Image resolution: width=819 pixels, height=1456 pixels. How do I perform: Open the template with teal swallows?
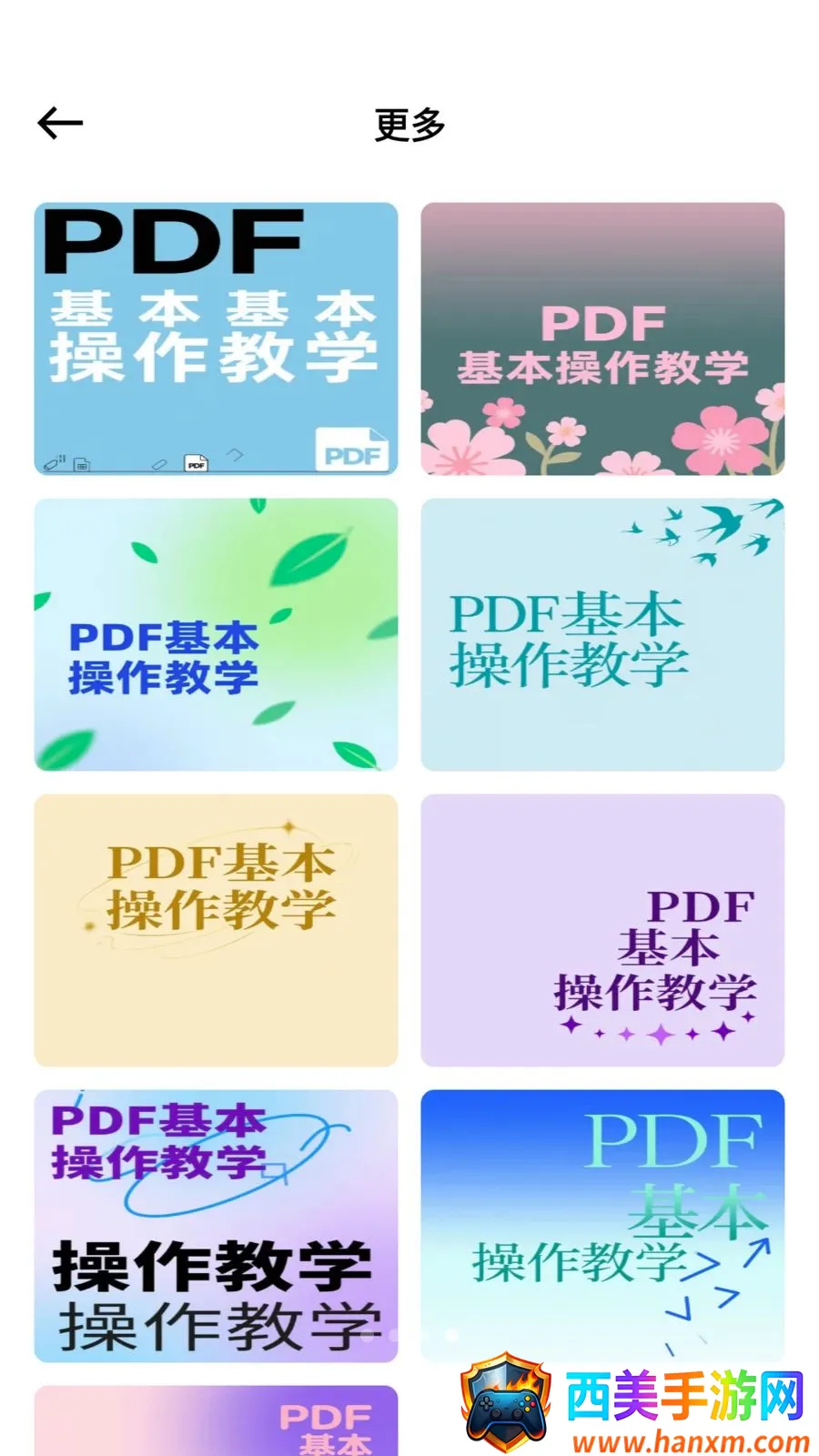pos(602,634)
